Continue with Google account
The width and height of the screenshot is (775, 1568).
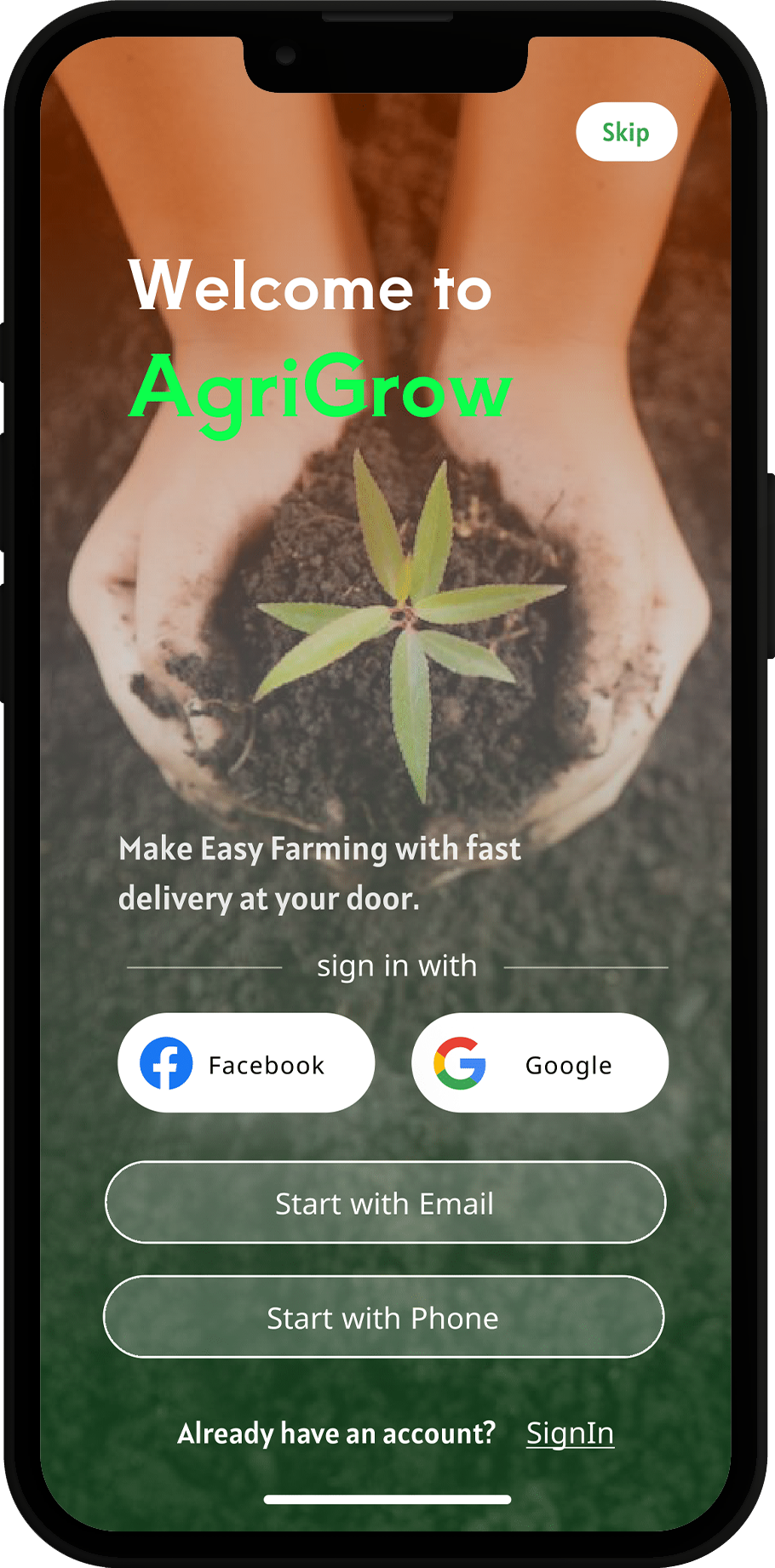[540, 1063]
